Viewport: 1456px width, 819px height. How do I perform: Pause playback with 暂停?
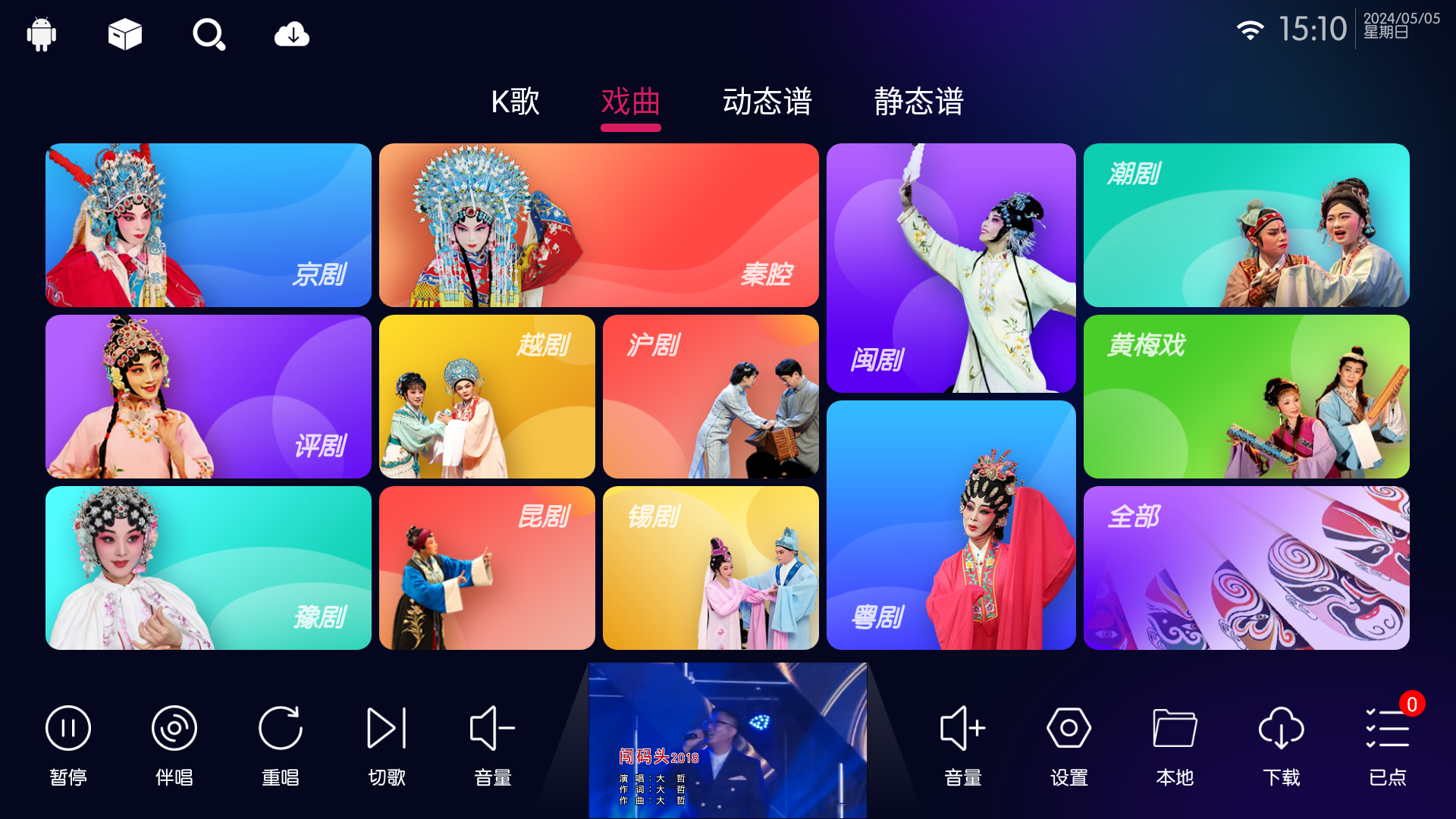pyautogui.click(x=68, y=745)
